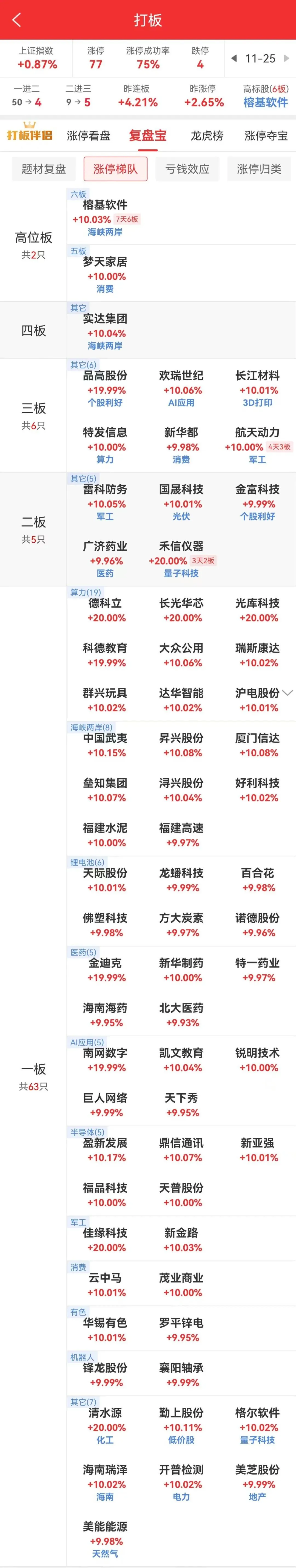296x1568 pixels.
Task: Go to the next date arrow
Action: tap(287, 58)
